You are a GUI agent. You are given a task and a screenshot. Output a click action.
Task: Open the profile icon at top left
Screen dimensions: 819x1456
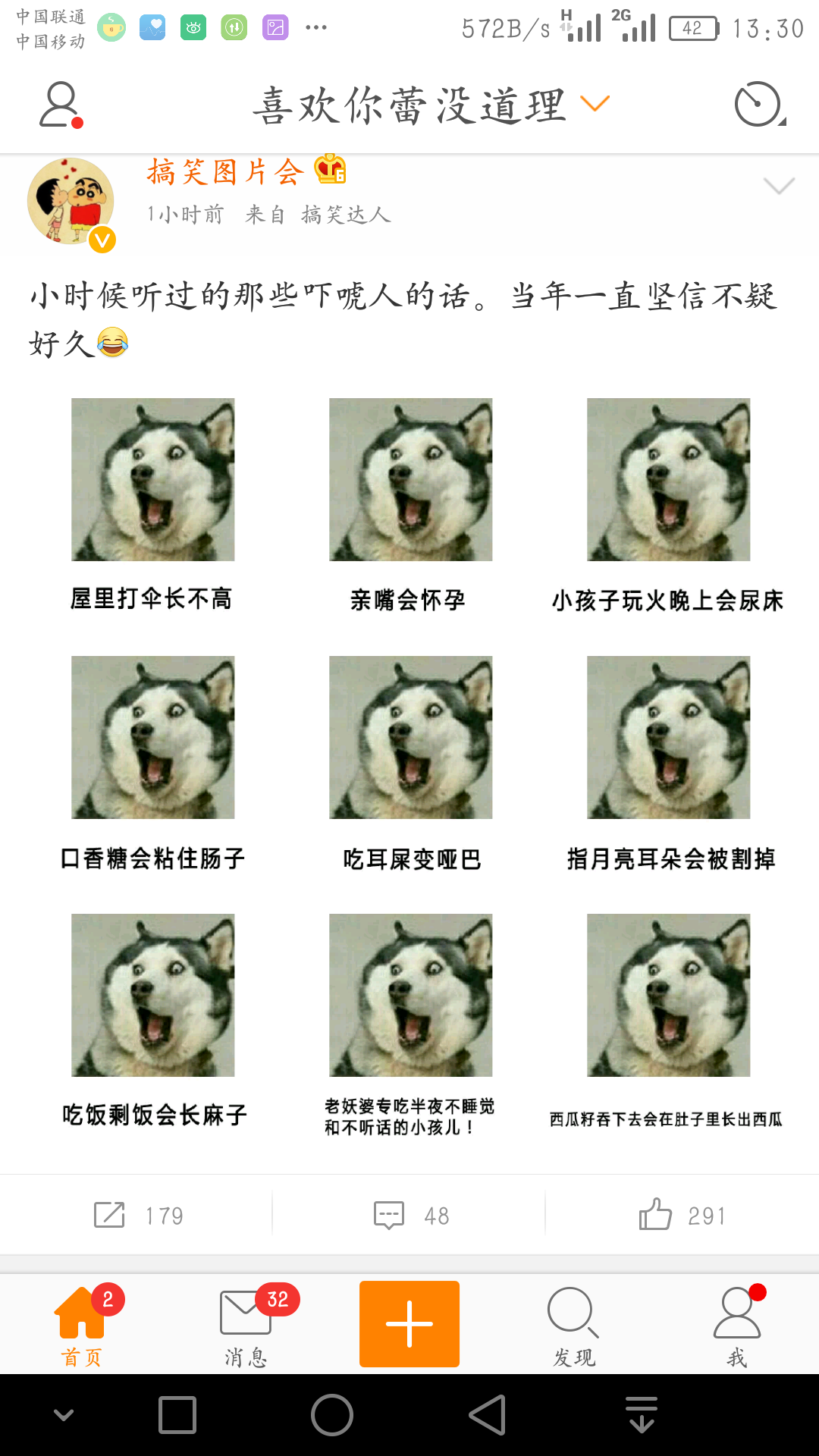click(x=61, y=105)
